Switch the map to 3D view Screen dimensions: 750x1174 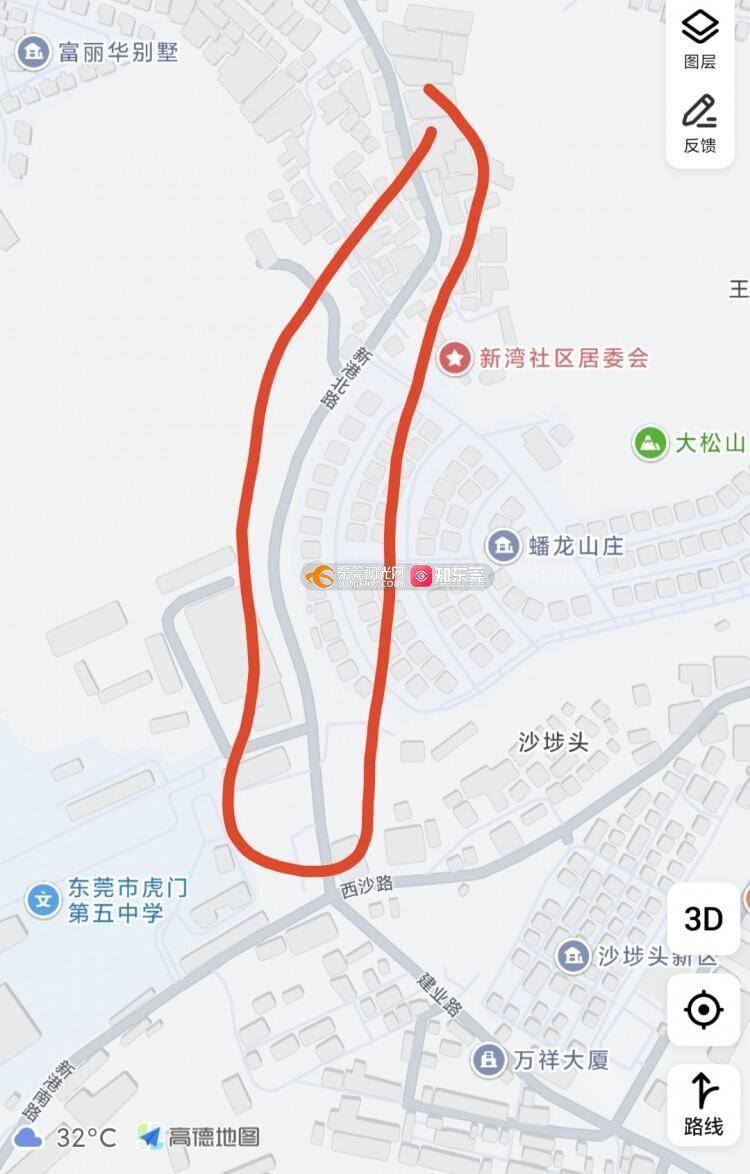point(703,919)
